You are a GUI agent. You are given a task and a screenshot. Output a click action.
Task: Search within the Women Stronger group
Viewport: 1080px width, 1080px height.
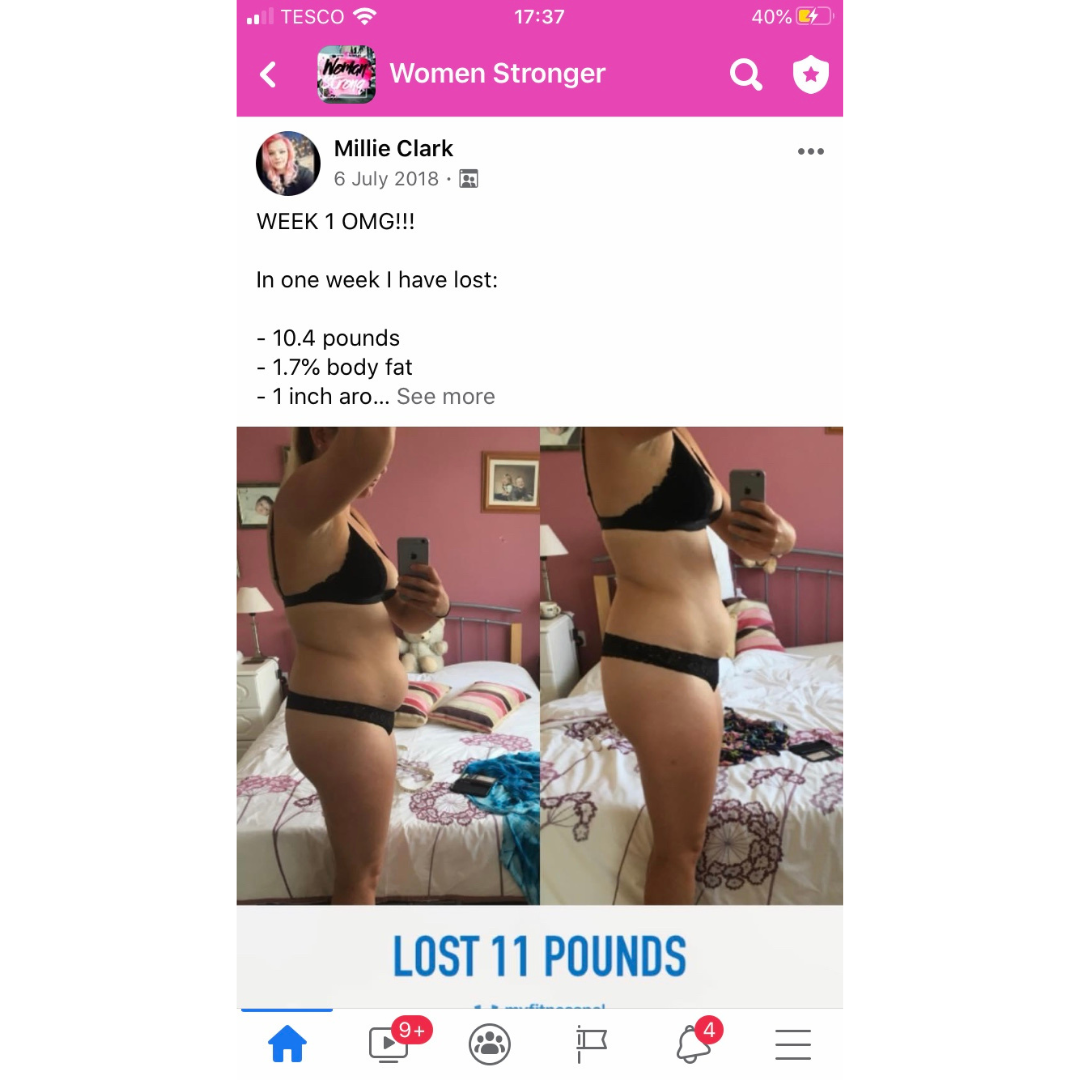(x=745, y=74)
